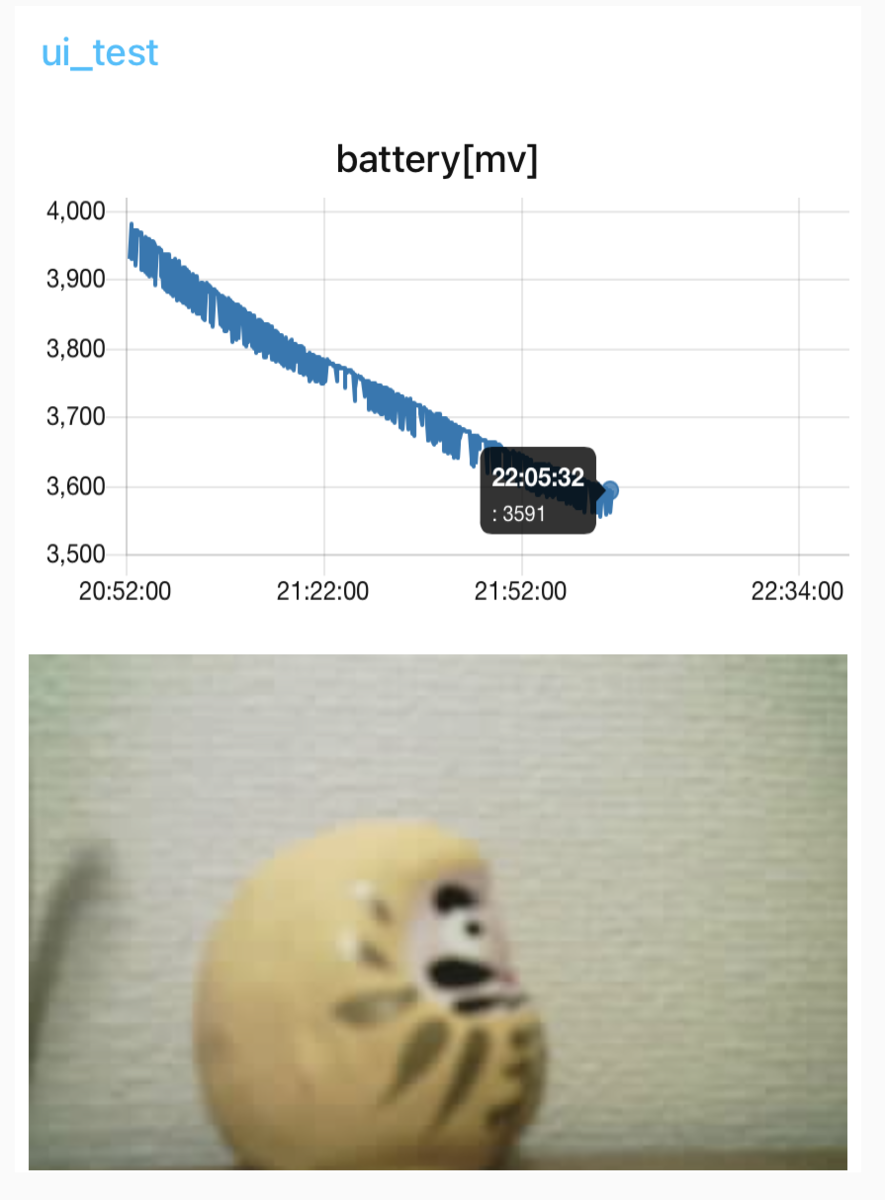
Task: Open the ui_test link
Action: [x=100, y=52]
